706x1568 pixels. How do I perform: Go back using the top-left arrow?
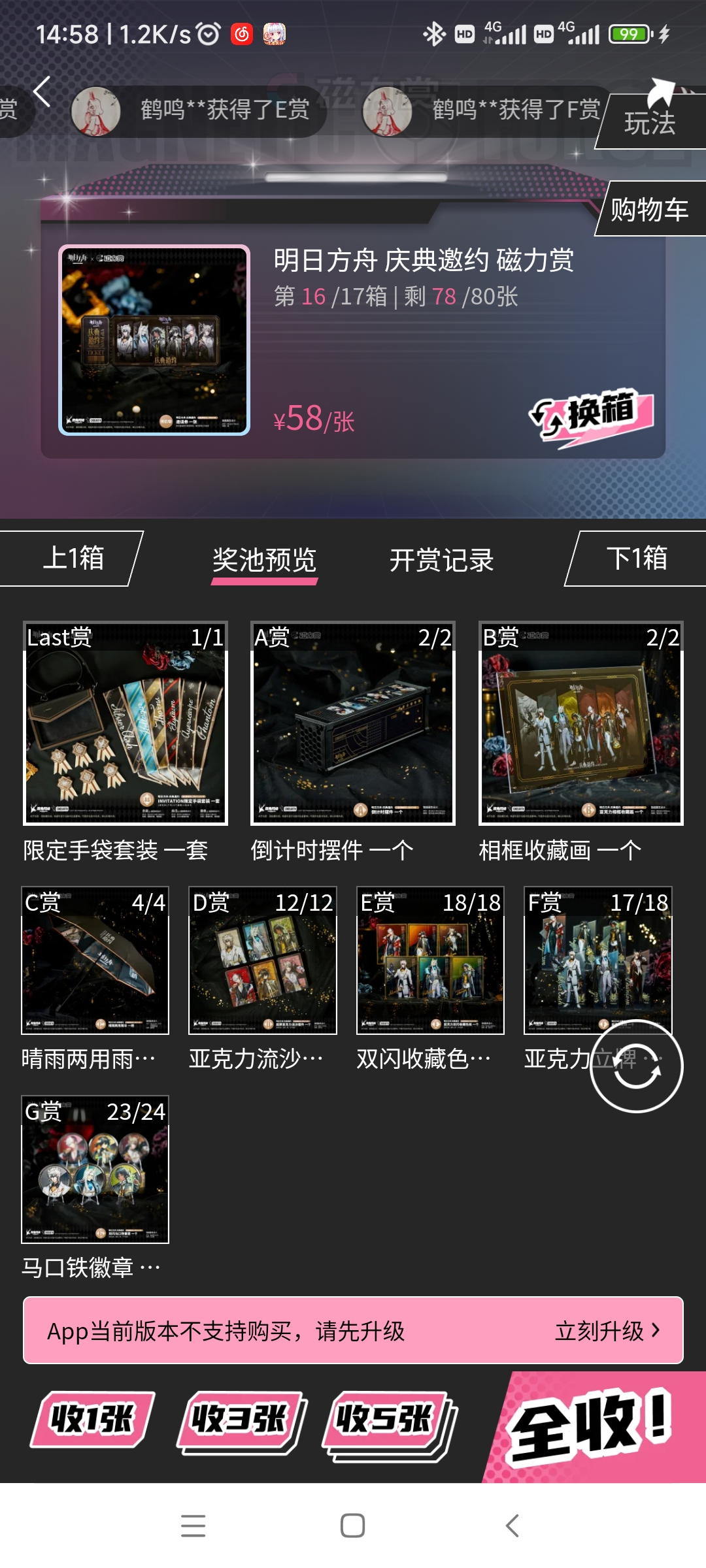[x=42, y=91]
